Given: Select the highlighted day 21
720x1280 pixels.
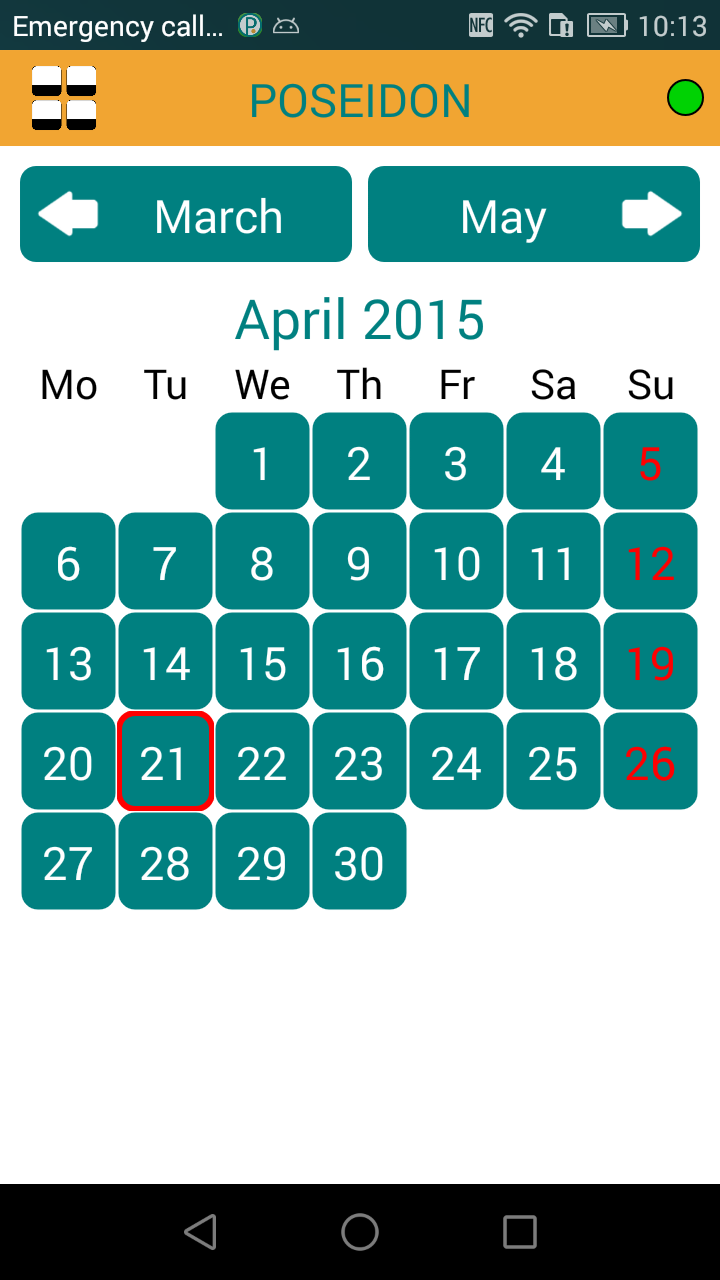Looking at the screenshot, I should 165,761.
